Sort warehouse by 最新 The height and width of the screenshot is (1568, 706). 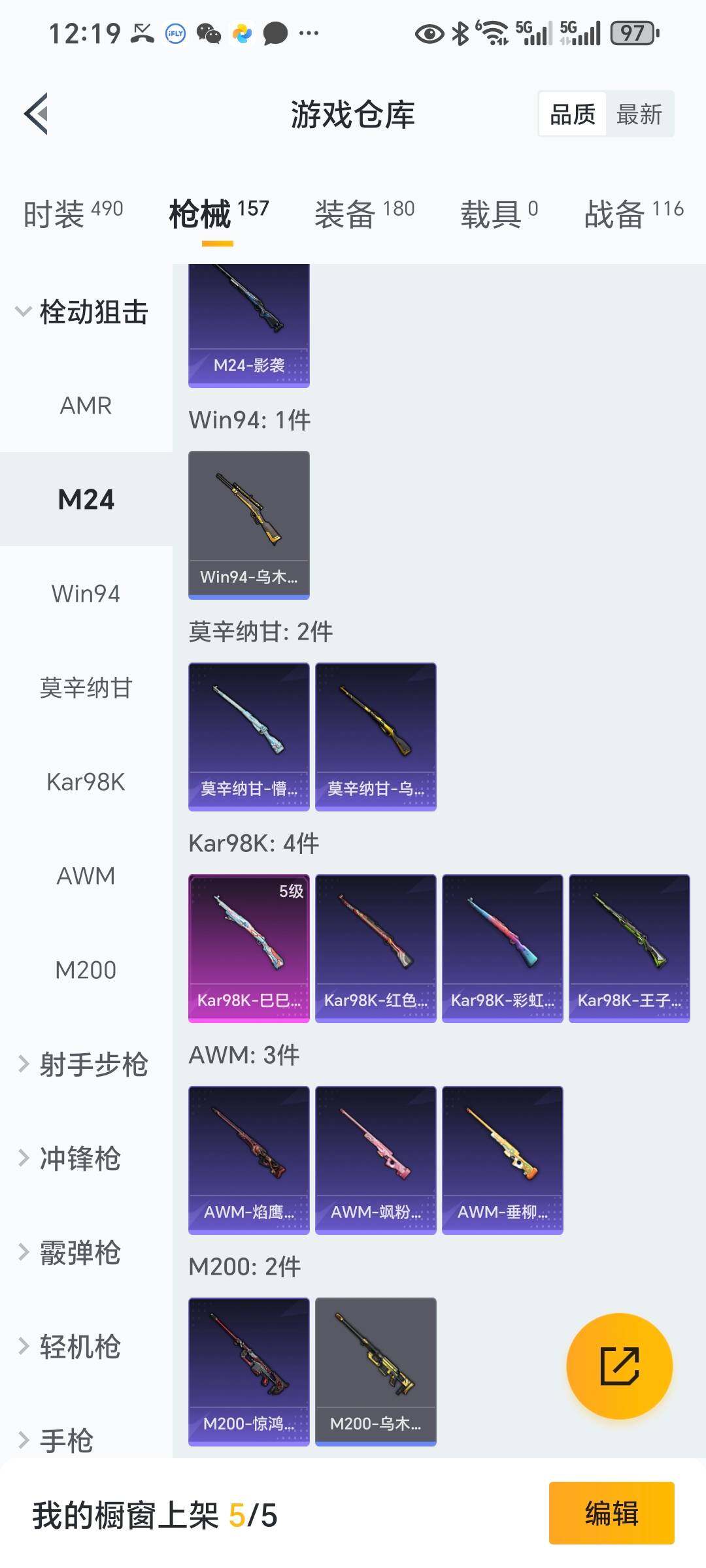point(639,114)
